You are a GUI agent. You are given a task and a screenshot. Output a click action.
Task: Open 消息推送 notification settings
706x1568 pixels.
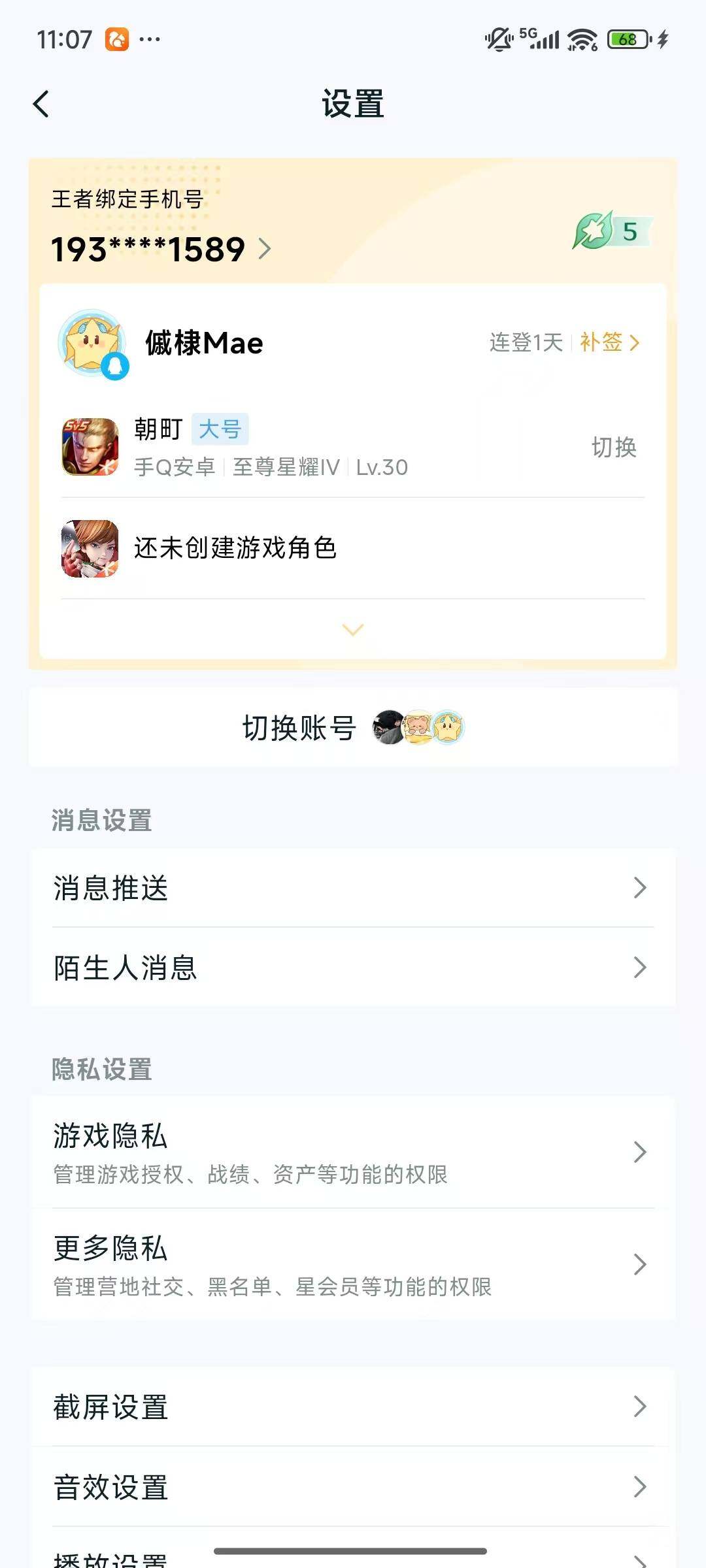353,887
